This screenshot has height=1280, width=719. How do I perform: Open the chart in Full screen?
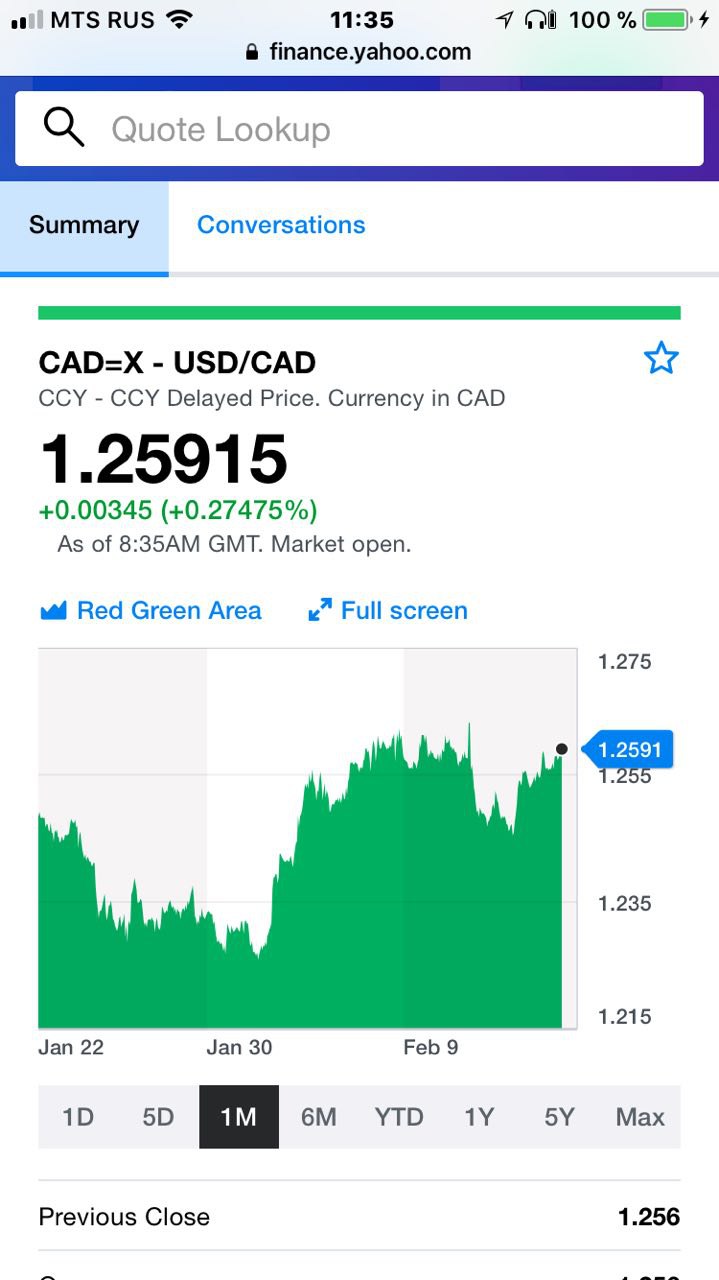[388, 610]
